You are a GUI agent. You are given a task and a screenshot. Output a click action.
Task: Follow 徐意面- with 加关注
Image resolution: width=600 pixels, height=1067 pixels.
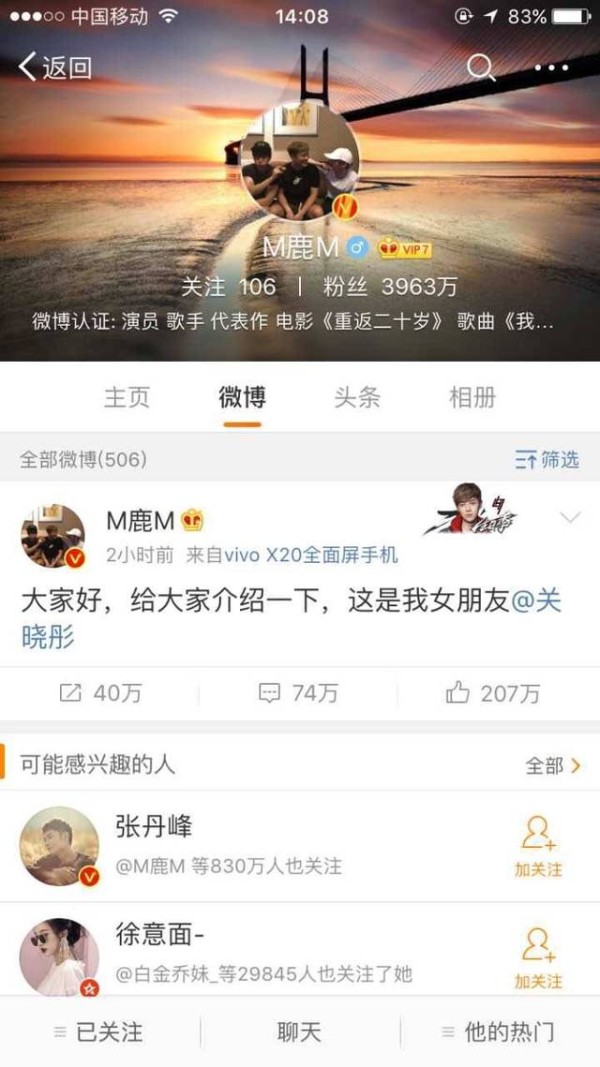point(538,958)
